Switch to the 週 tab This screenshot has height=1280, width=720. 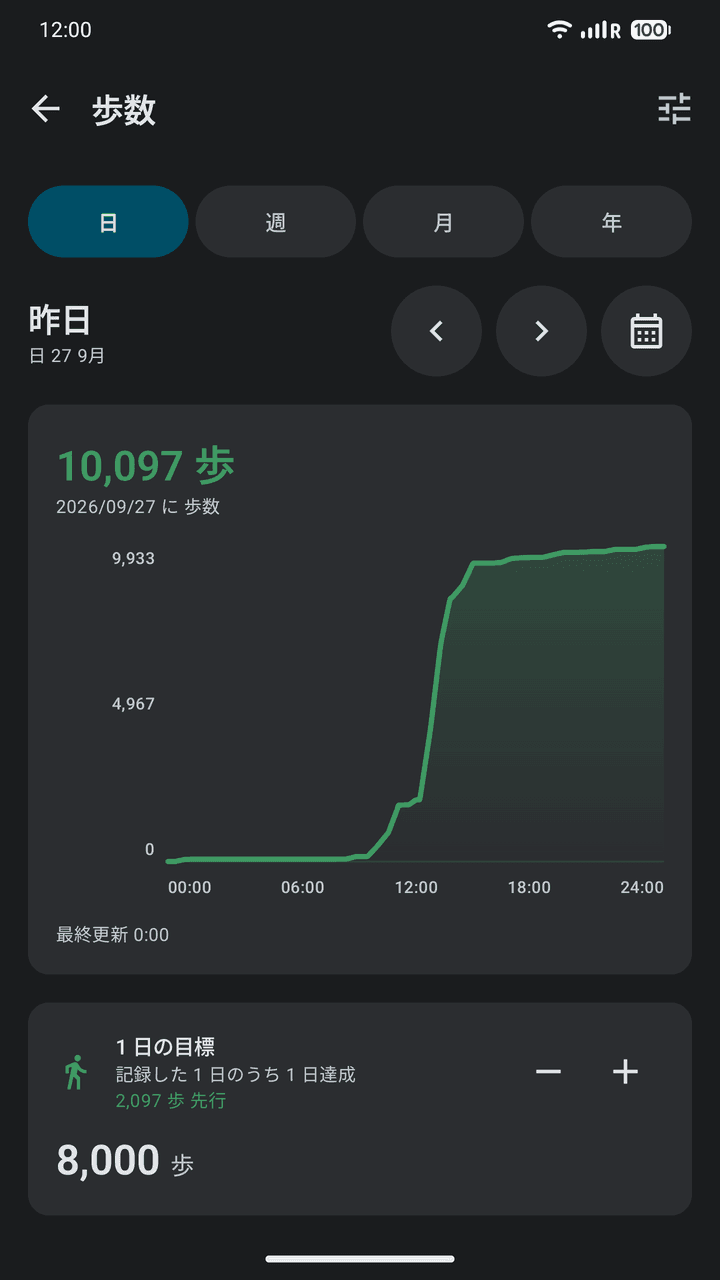pyautogui.click(x=276, y=222)
